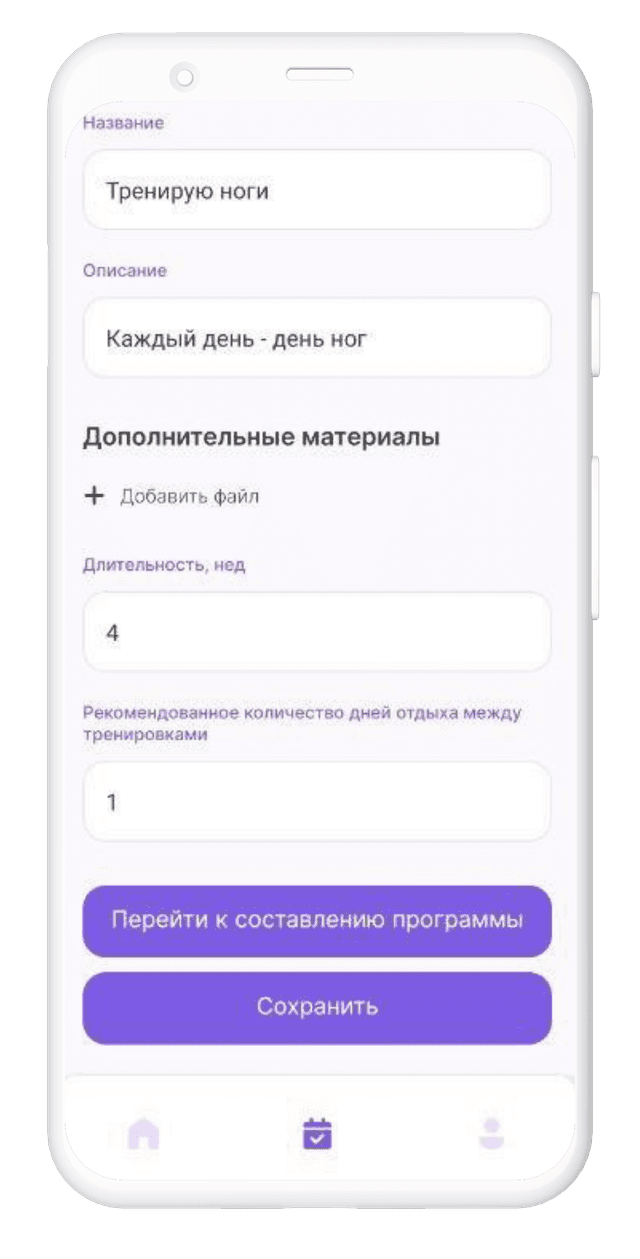The image size is (640, 1259).
Task: Edit the Описание text field
Action: [316, 338]
